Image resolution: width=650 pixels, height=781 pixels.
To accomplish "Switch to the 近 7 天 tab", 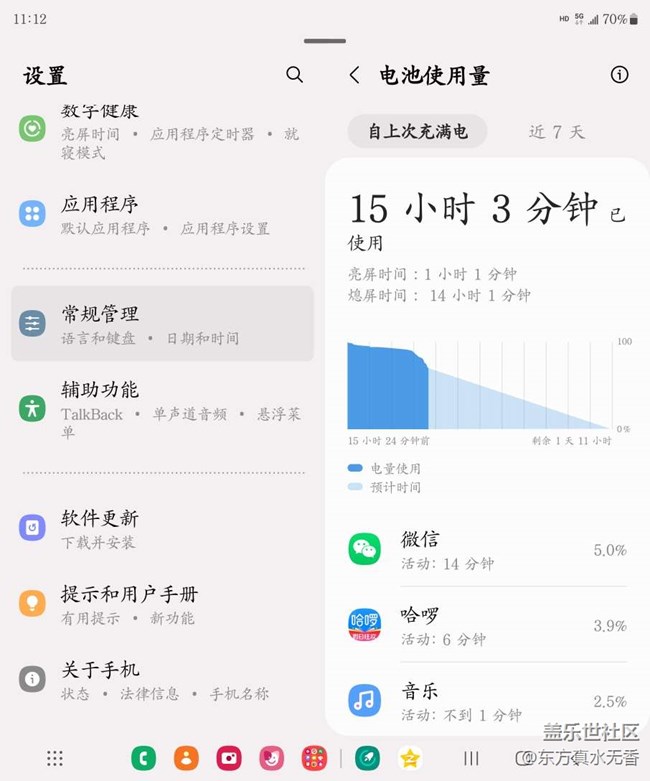I will [556, 131].
